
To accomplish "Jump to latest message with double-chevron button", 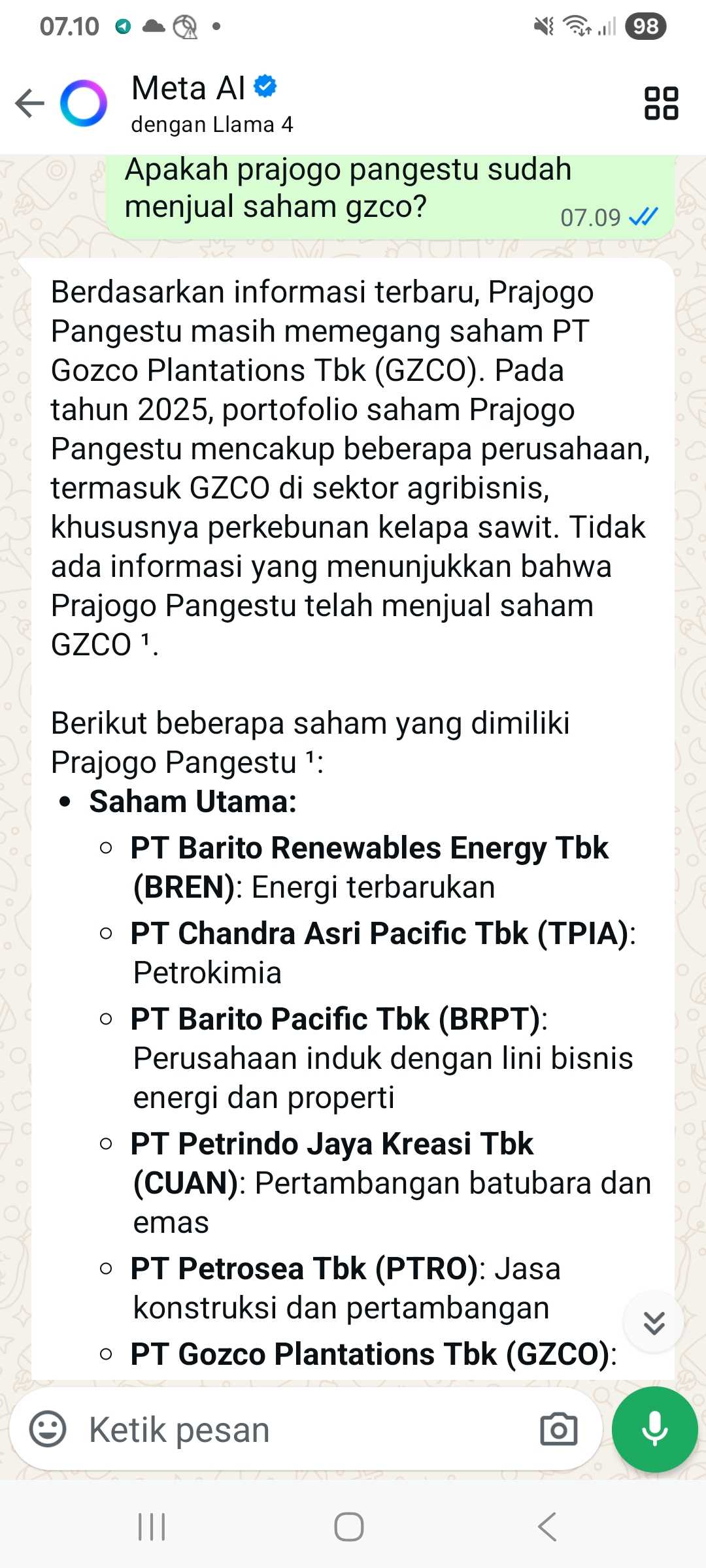I will click(x=654, y=1323).
